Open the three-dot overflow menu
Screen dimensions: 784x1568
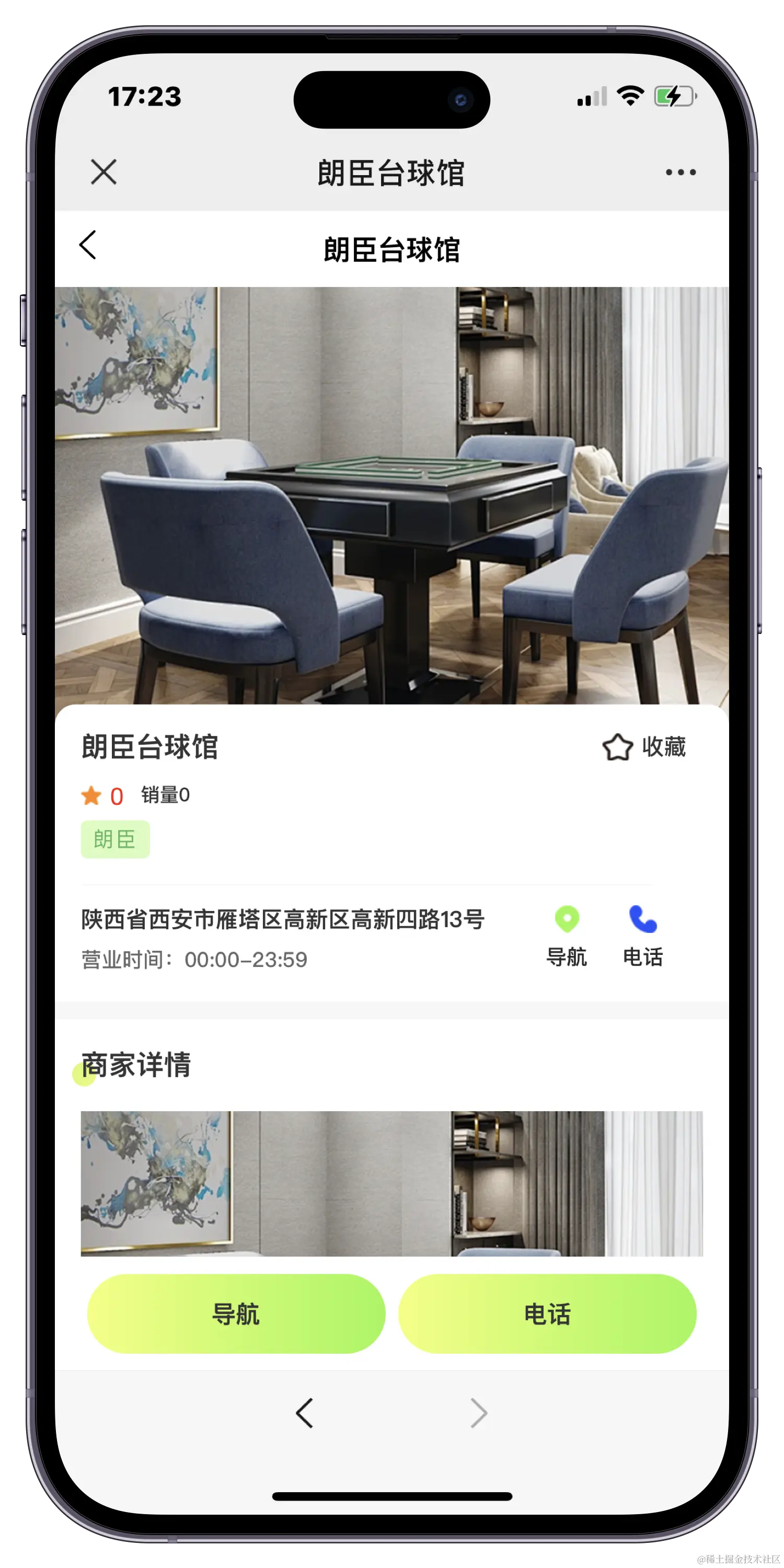[681, 172]
